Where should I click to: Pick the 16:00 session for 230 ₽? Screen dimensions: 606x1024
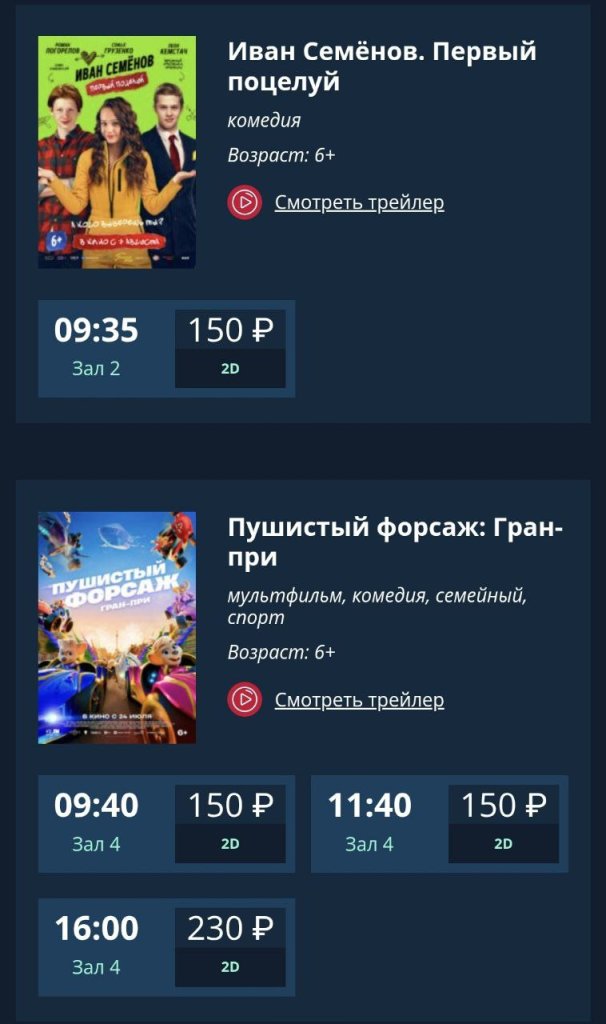tap(166, 947)
